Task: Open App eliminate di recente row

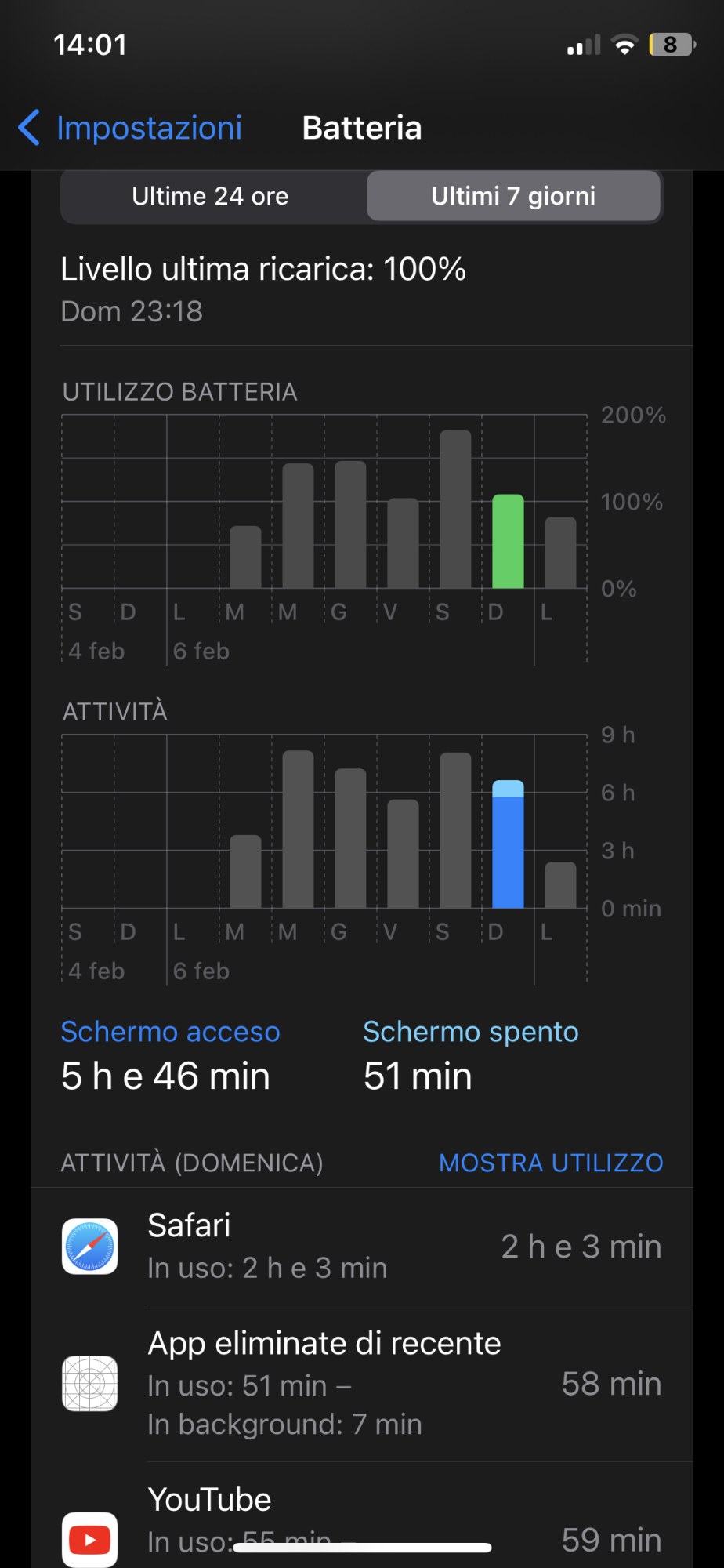Action: [x=362, y=1383]
